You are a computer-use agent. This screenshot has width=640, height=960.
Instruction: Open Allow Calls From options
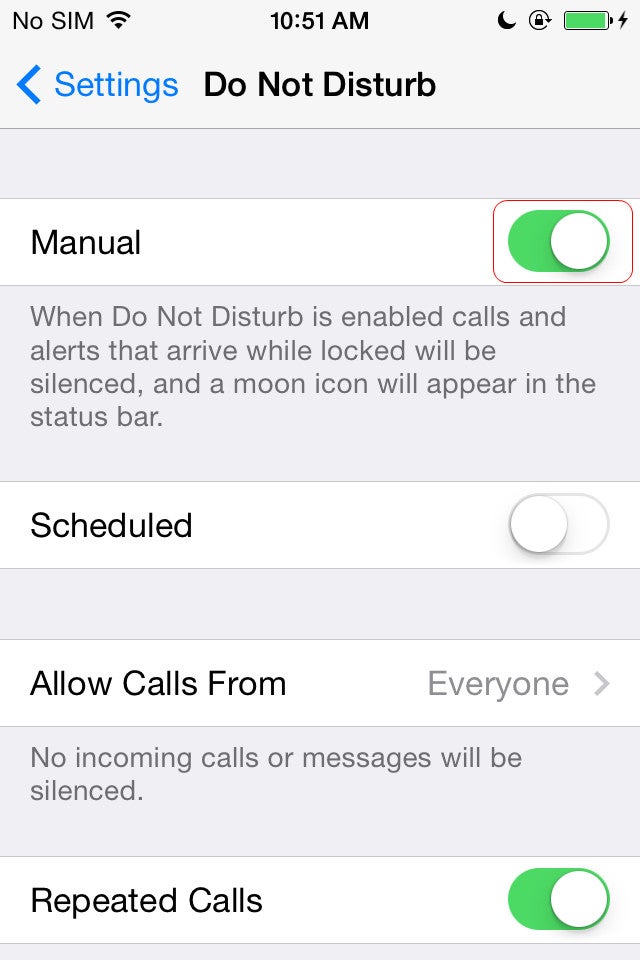click(x=320, y=684)
